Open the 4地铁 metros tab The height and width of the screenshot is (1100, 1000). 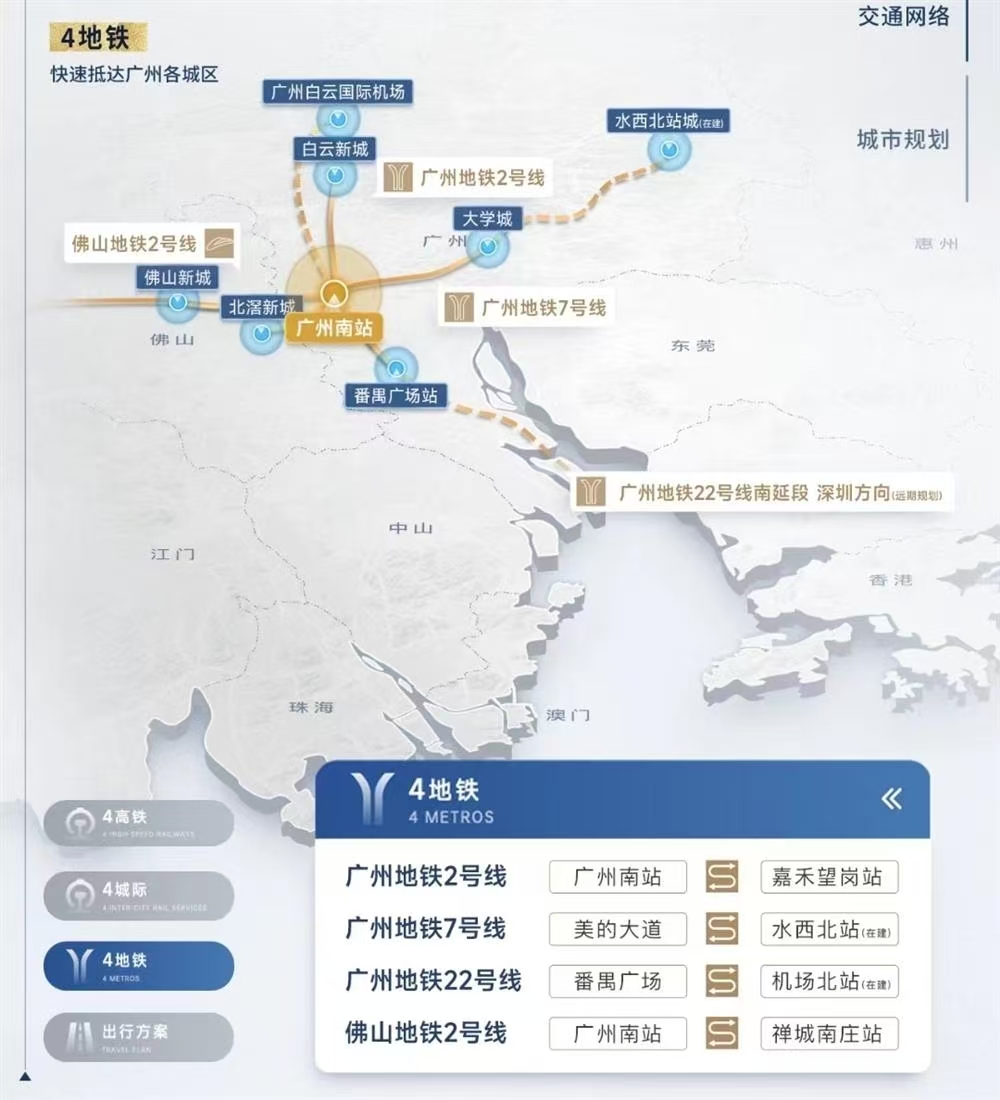click(138, 965)
